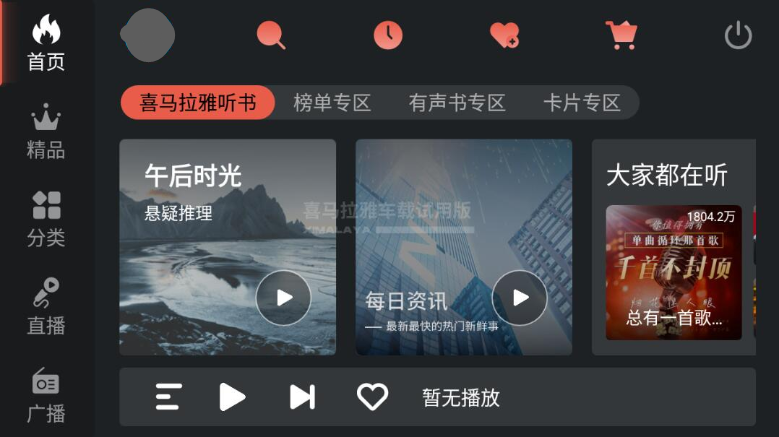Viewport: 779px width, 437px height.
Task: Open listening history clock icon
Action: 388,35
